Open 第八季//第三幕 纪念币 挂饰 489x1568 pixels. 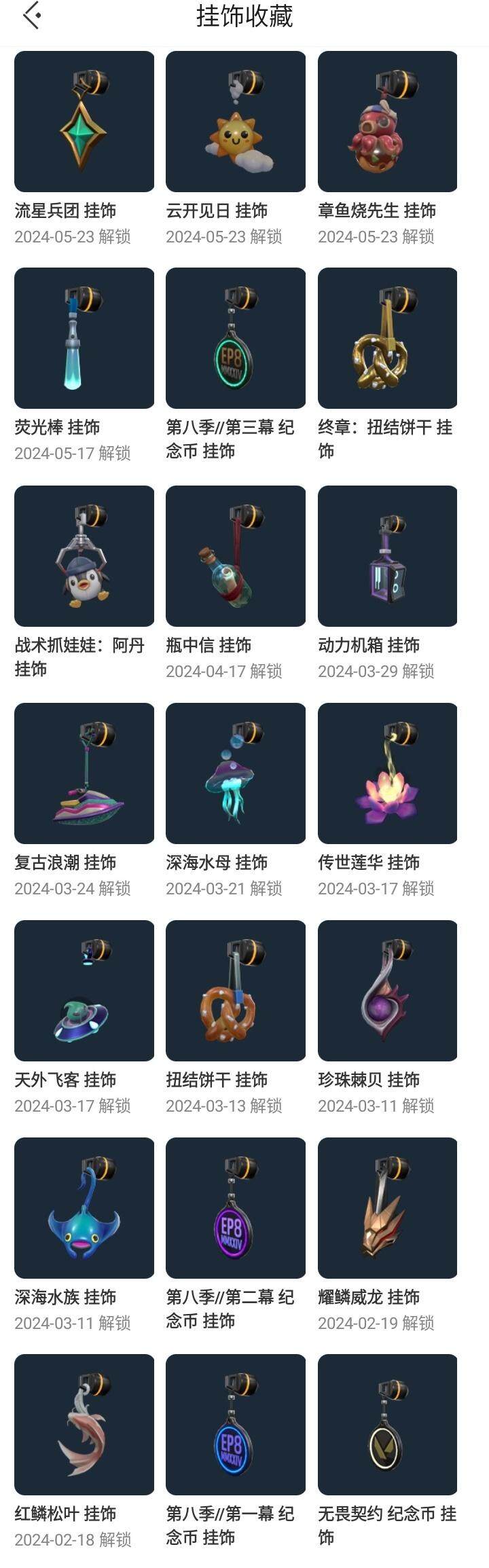tap(236, 338)
